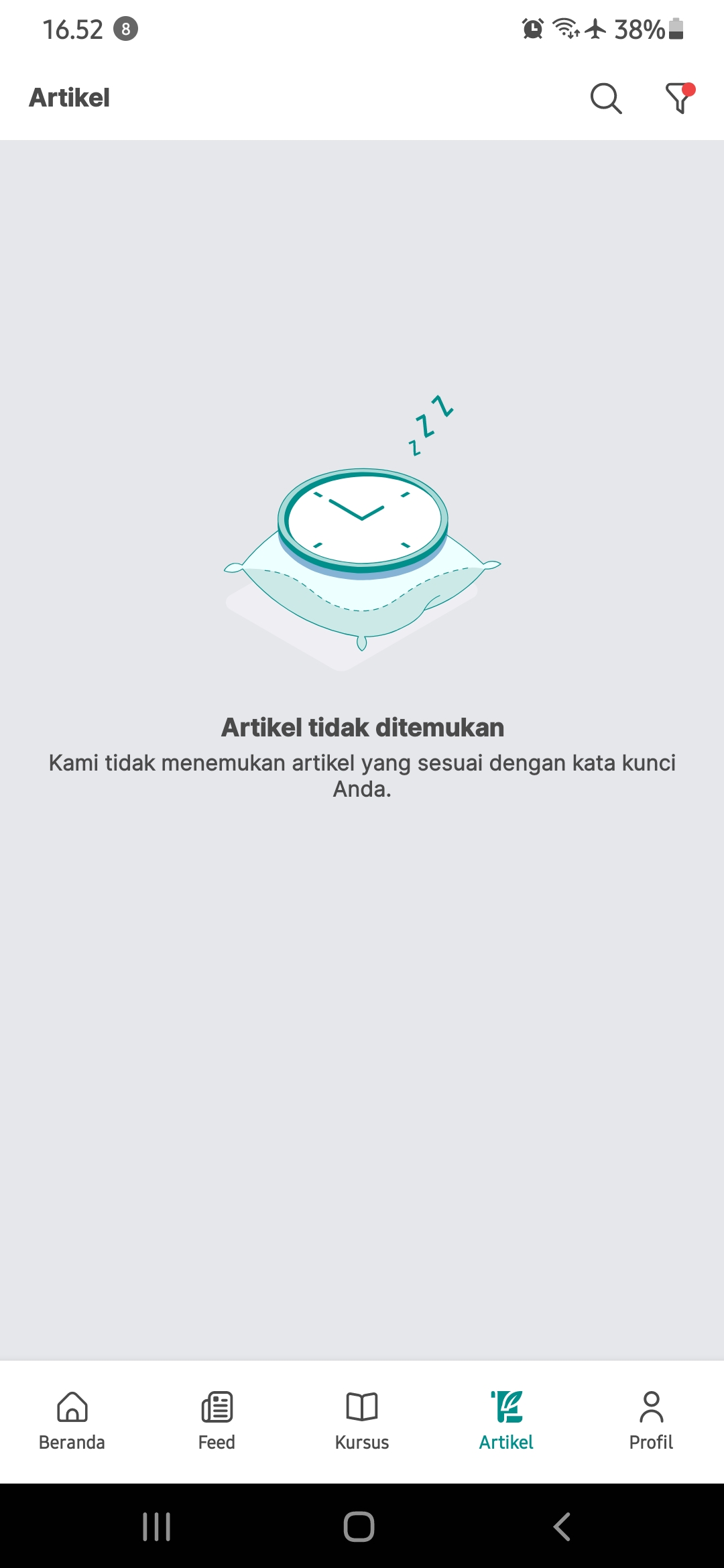Open the Kursus tab

(x=362, y=1421)
